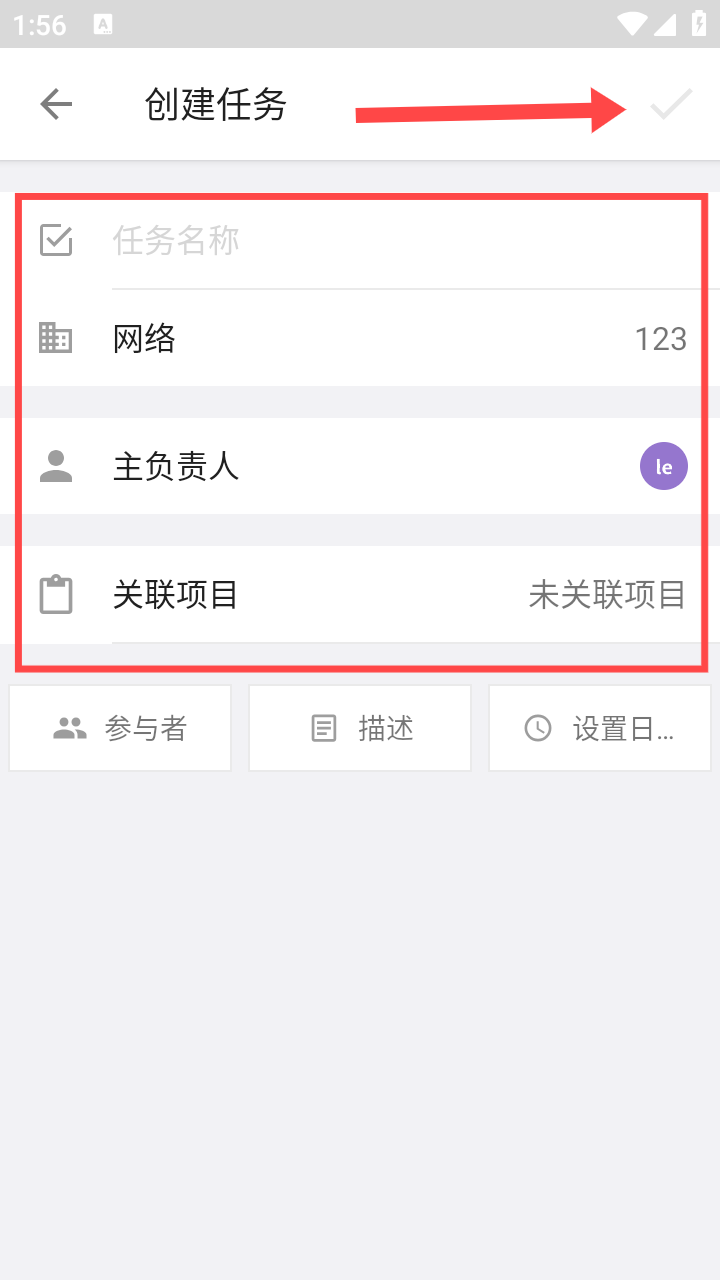
Task: Open the 主负责人 row
Action: point(360,466)
